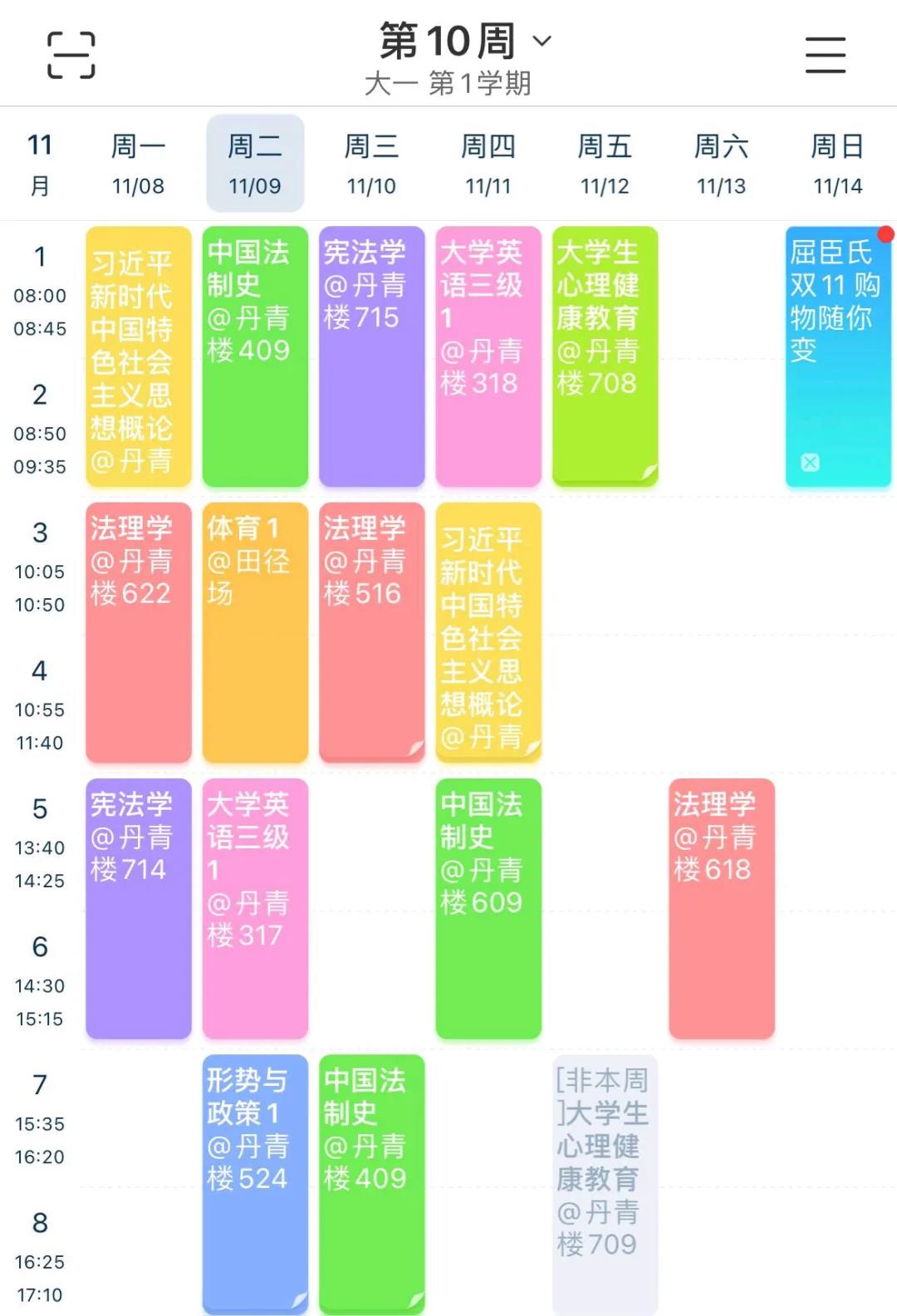897x1316 pixels.
Task: Open the scan icon in the top bar
Action: click(71, 55)
